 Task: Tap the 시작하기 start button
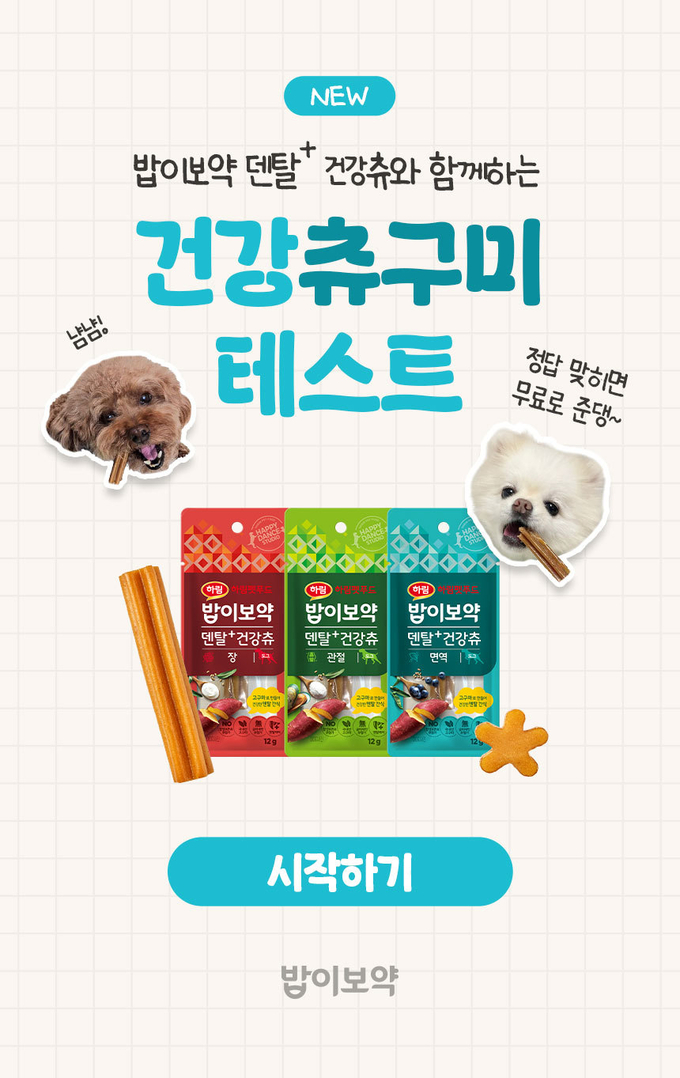[339, 871]
